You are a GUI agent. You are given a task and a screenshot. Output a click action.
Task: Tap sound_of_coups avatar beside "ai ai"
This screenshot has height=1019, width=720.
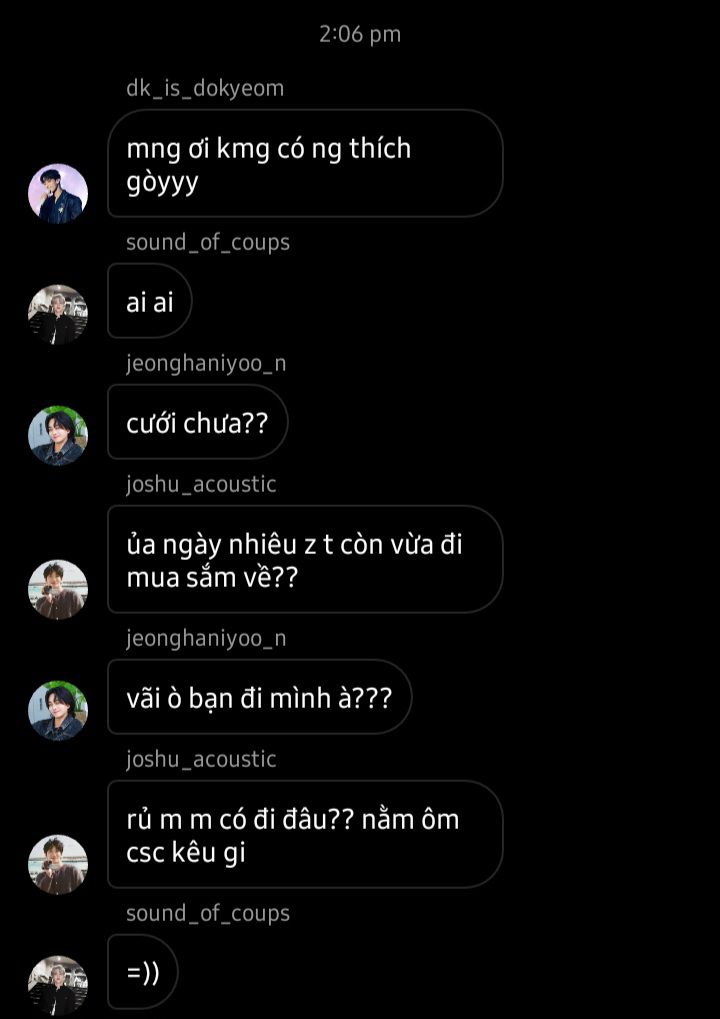[x=58, y=315]
